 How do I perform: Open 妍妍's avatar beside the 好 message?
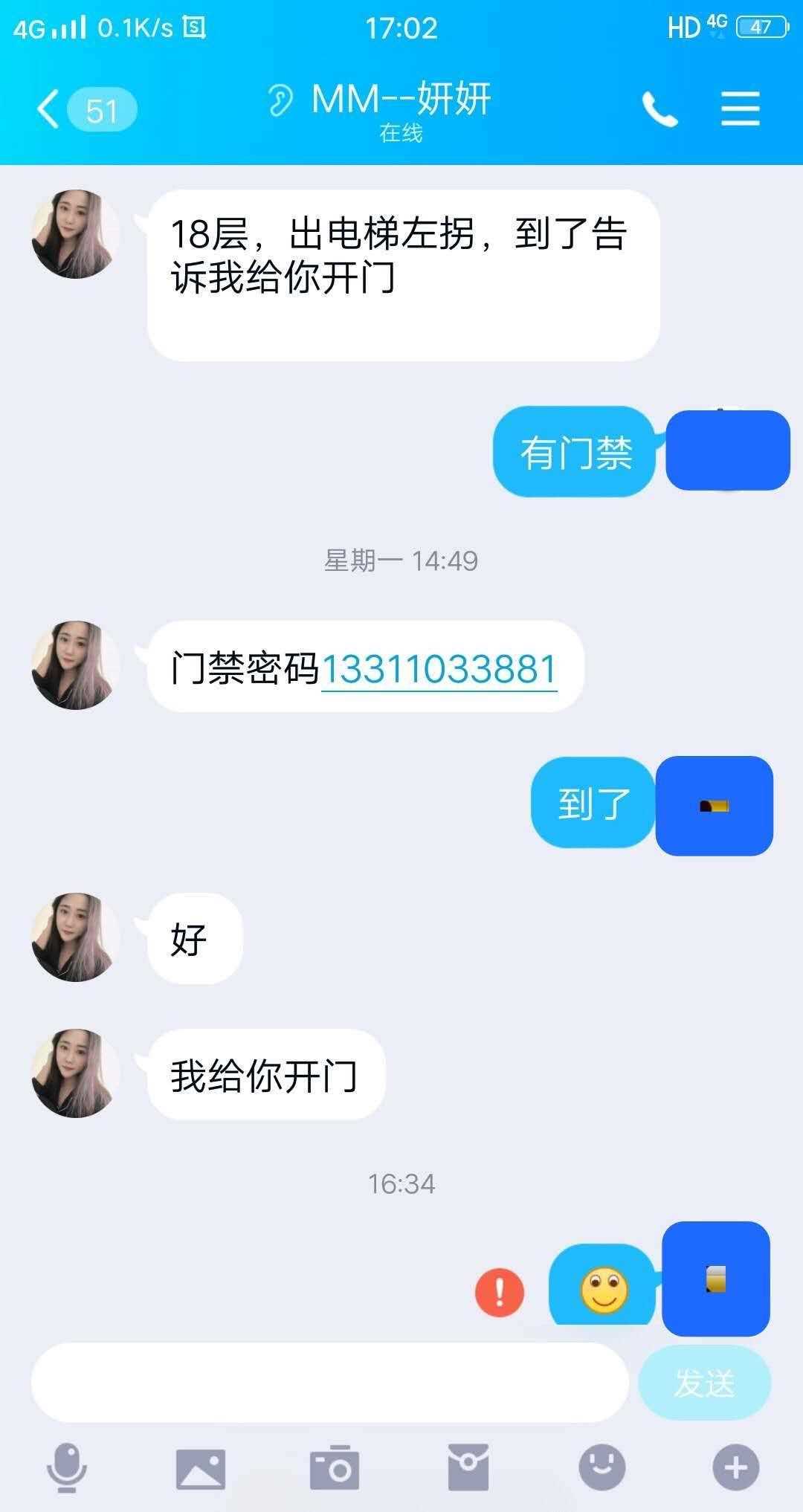tap(75, 937)
